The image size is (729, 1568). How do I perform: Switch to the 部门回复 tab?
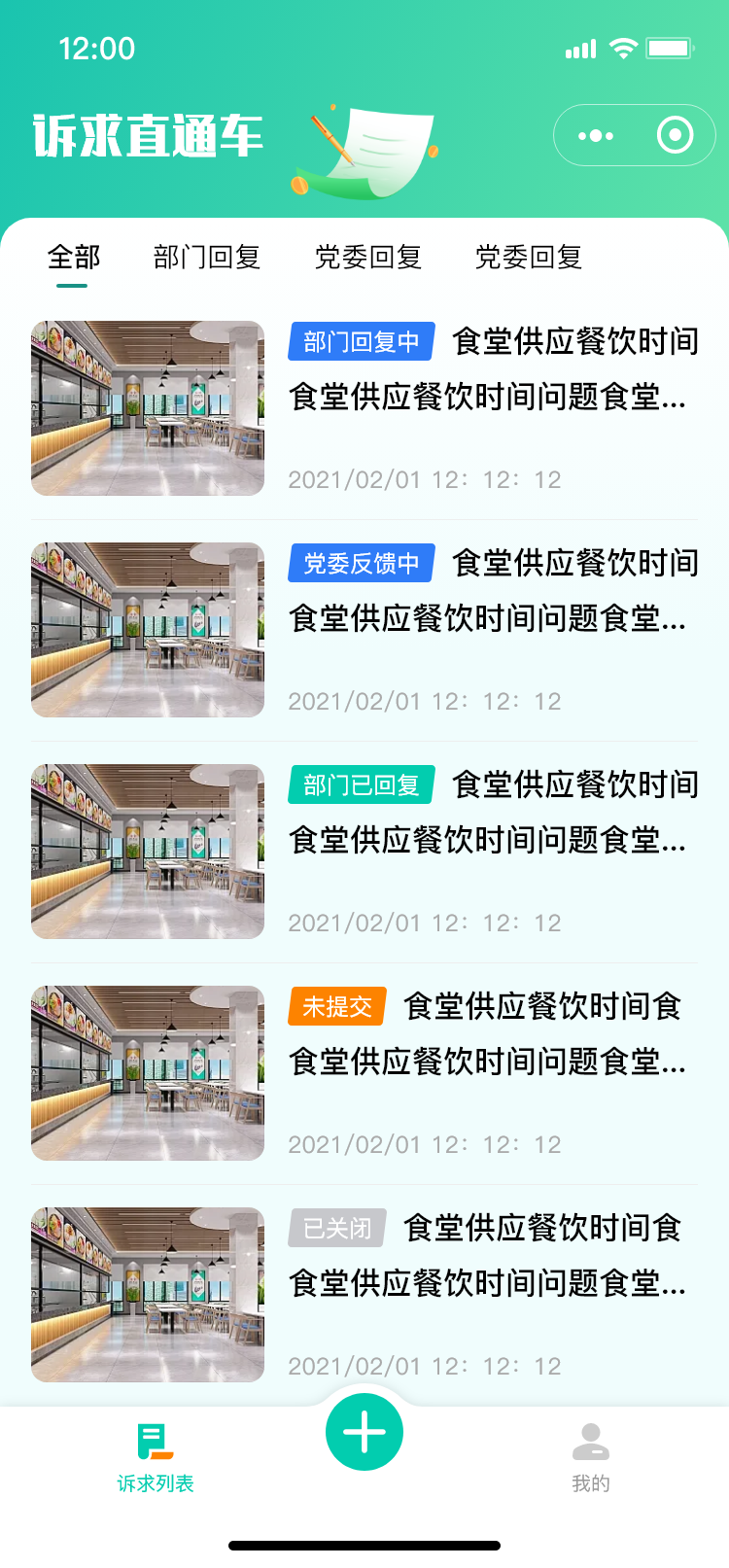(x=207, y=258)
